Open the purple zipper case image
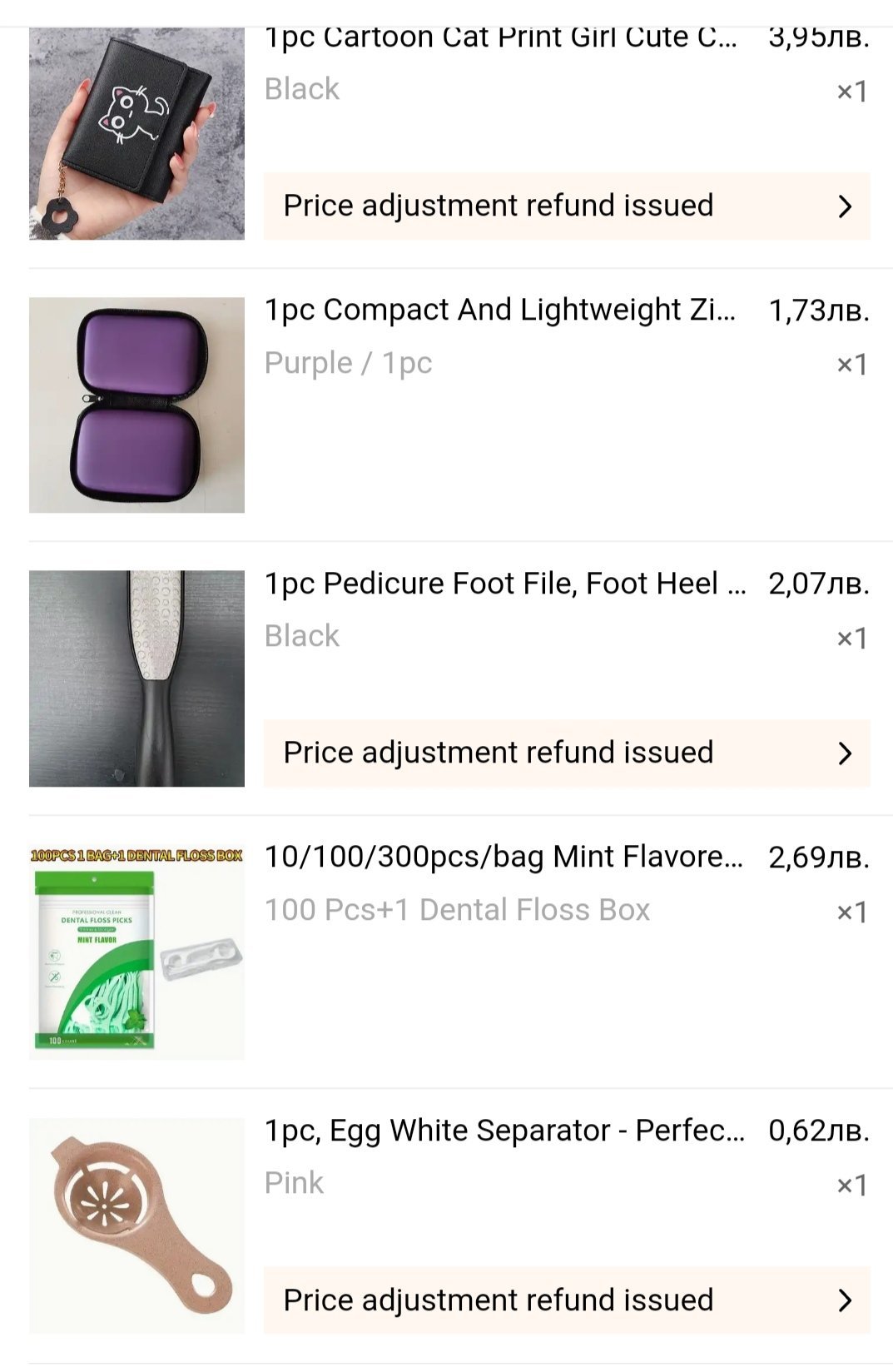The width and height of the screenshot is (893, 1372). tap(136, 405)
